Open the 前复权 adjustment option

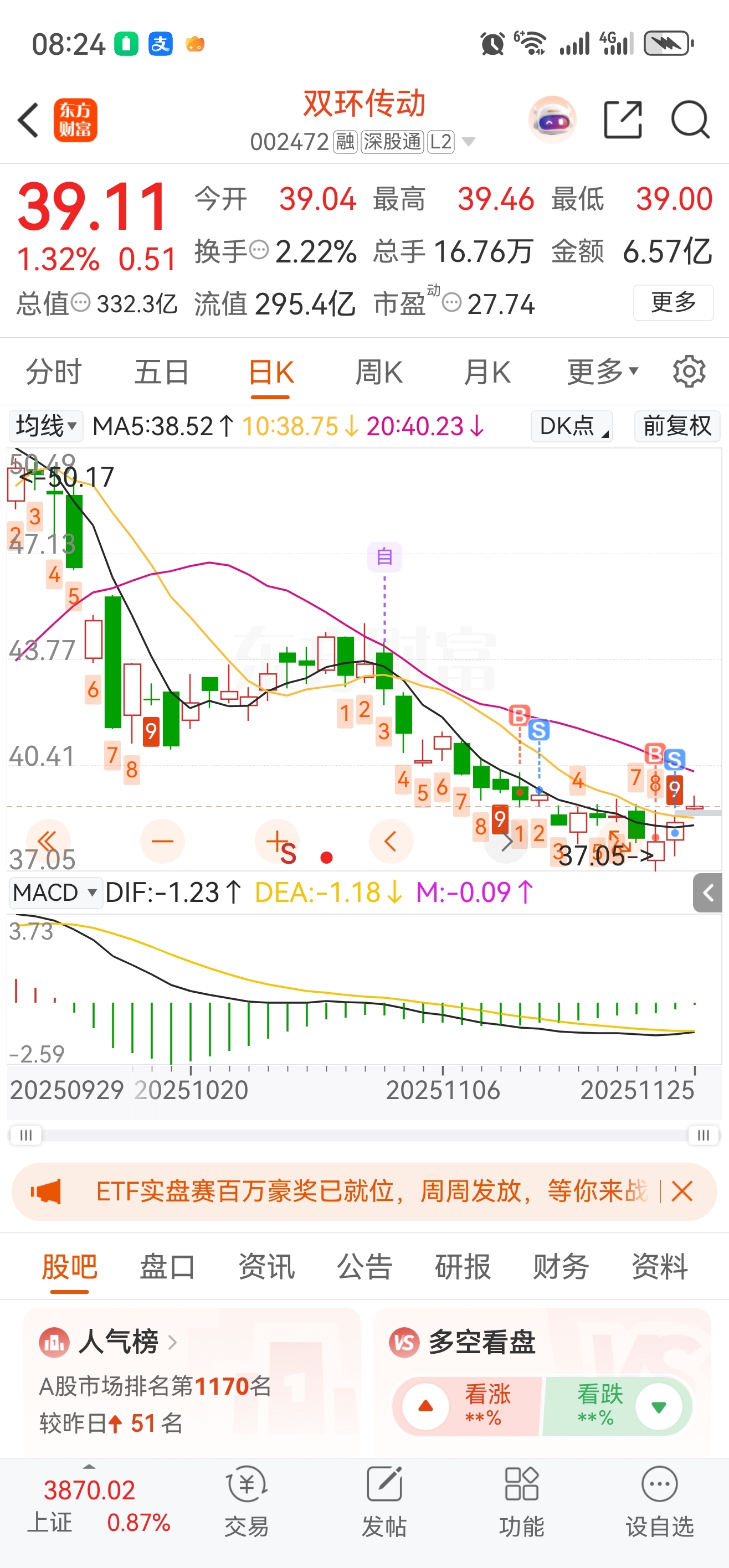[x=676, y=426]
